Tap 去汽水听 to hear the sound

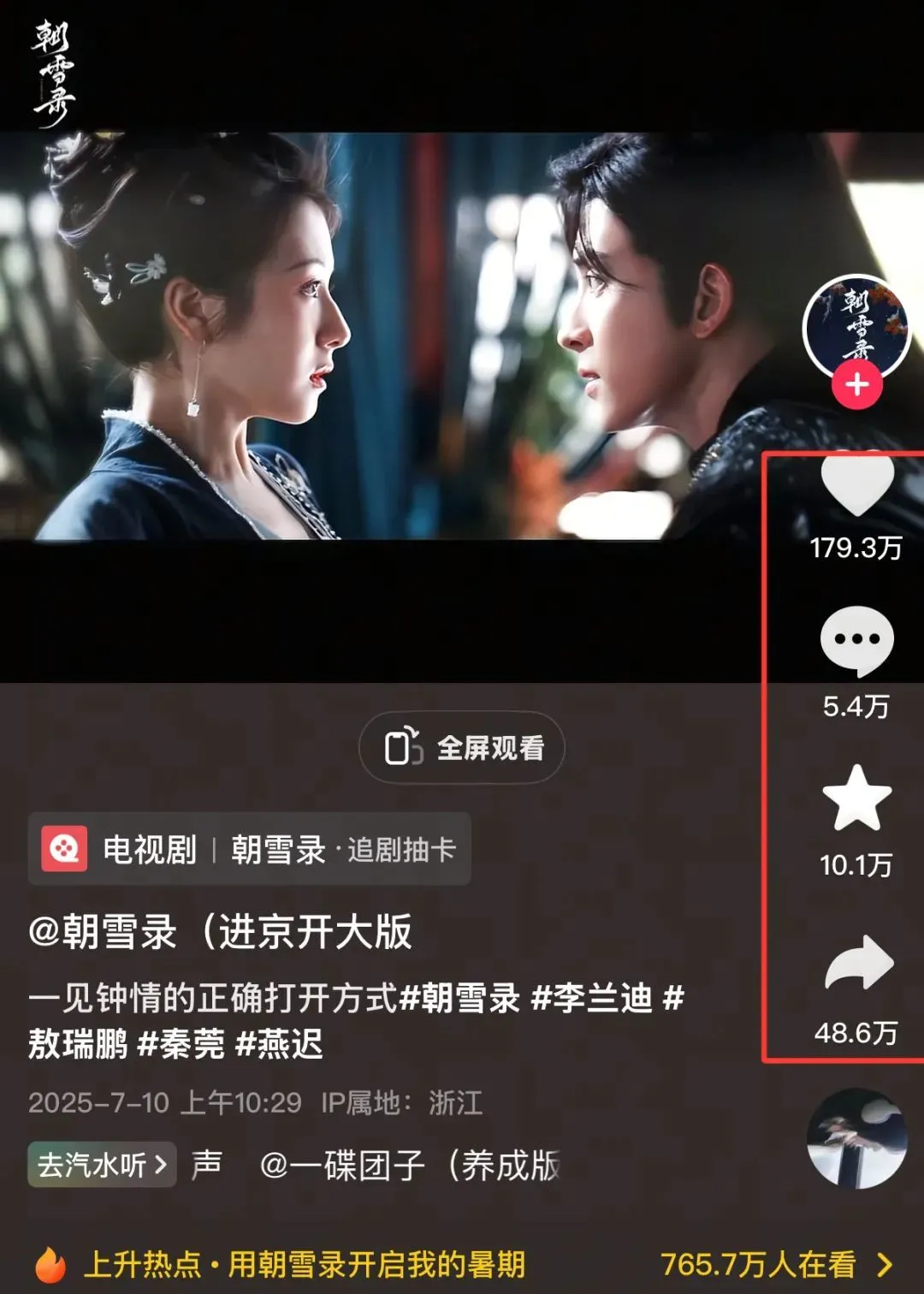(102, 1165)
